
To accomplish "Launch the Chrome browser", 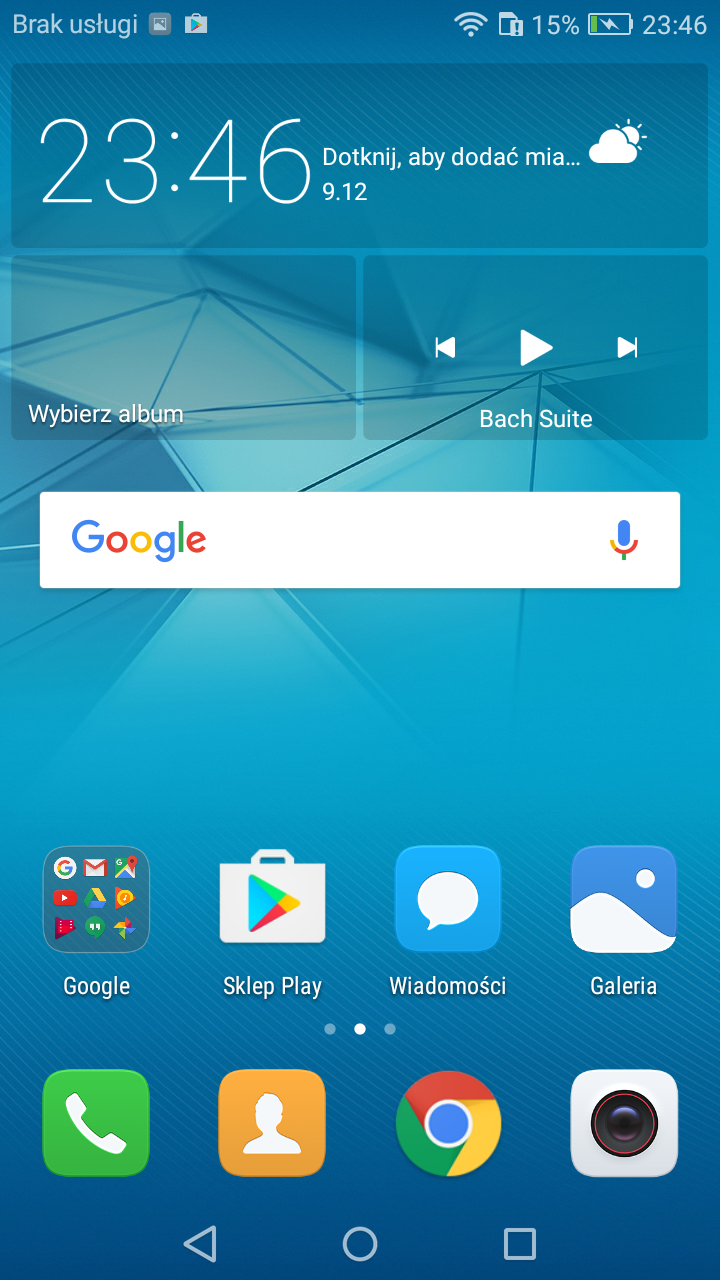I will [x=447, y=1123].
